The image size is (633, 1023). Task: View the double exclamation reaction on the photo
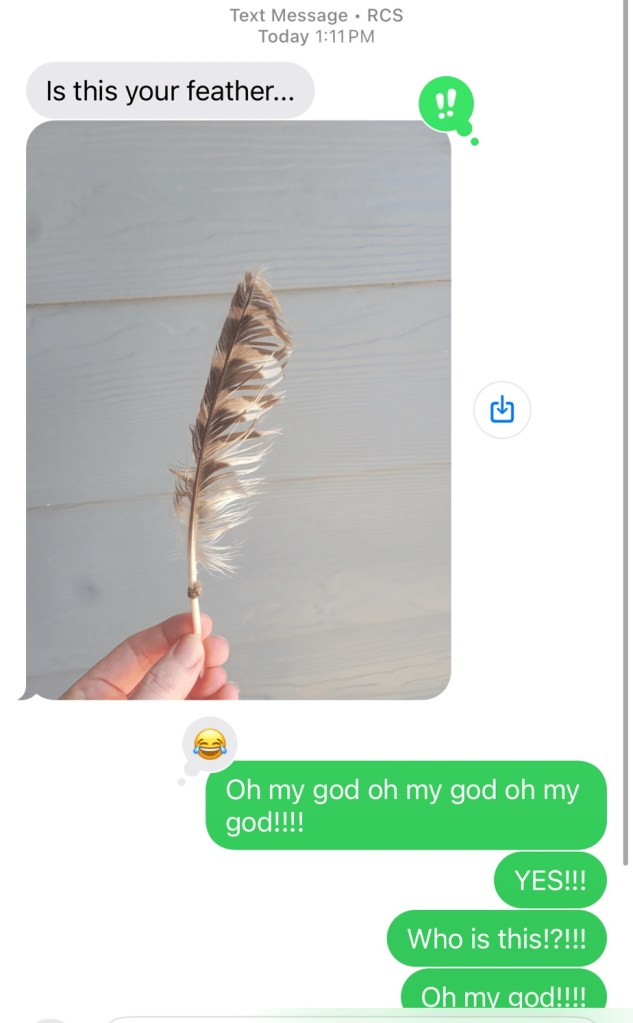click(445, 104)
